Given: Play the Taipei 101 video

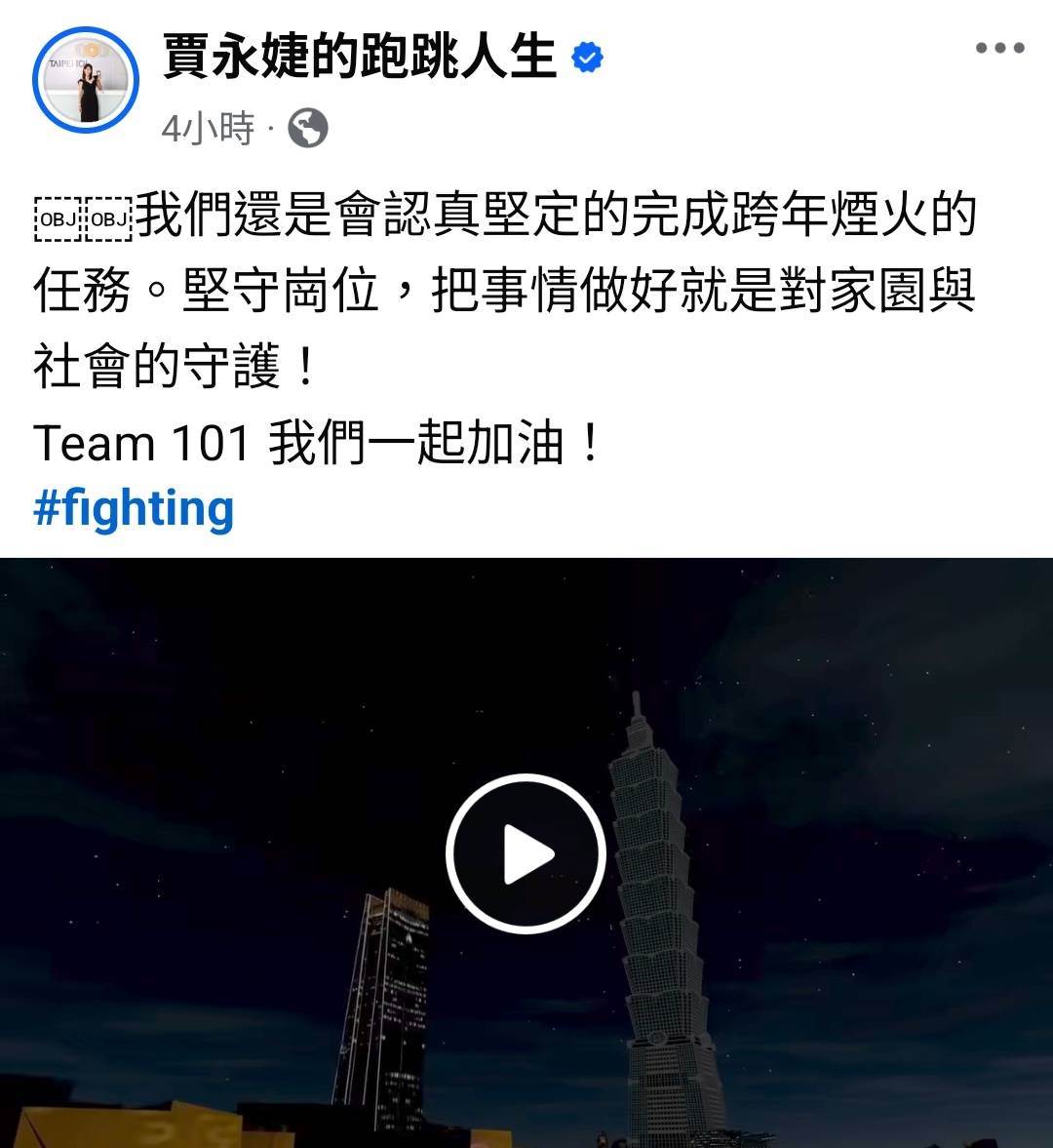Looking at the screenshot, I should 526,853.
